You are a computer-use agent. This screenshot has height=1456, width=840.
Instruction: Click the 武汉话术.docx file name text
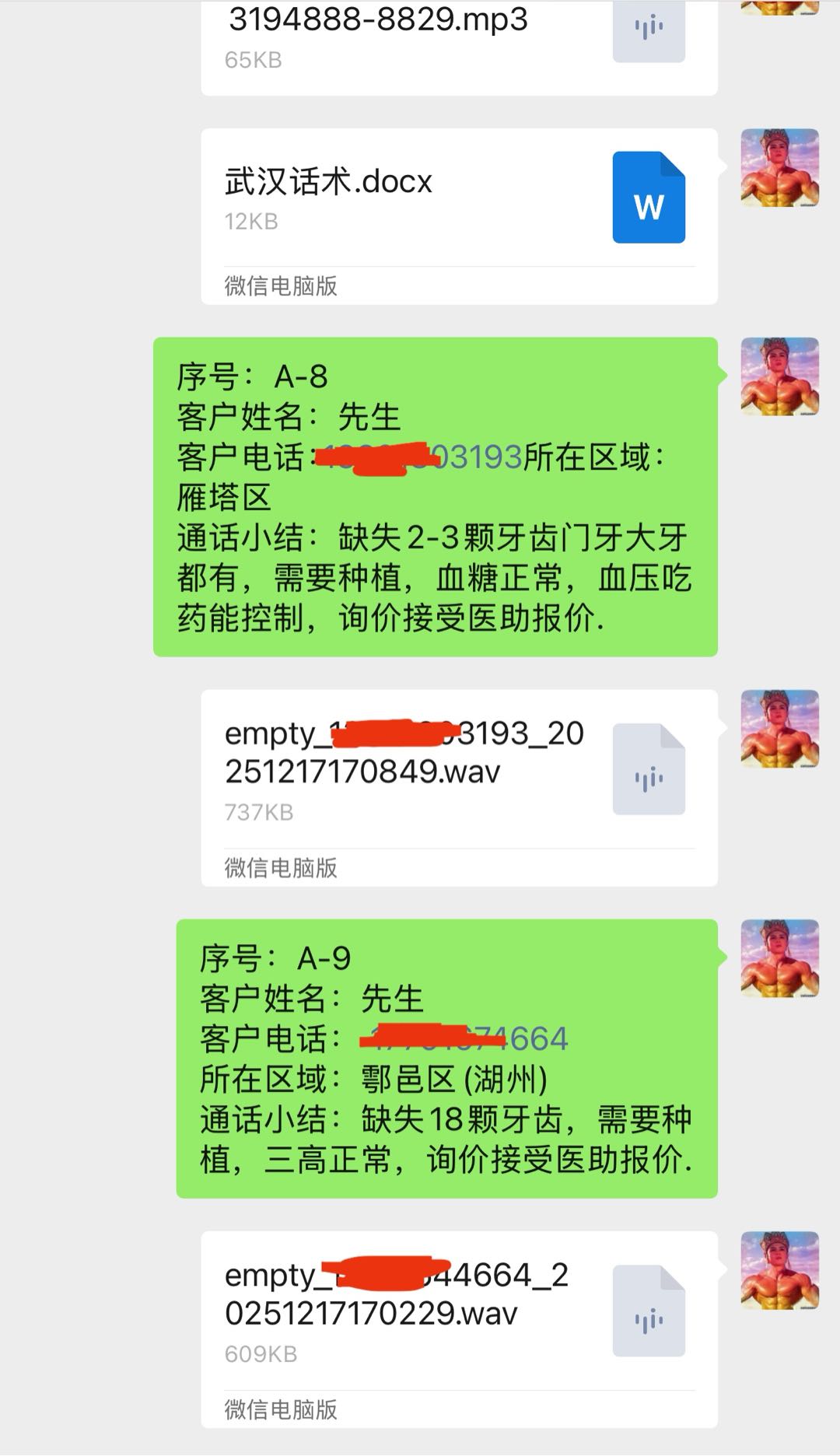tap(325, 180)
